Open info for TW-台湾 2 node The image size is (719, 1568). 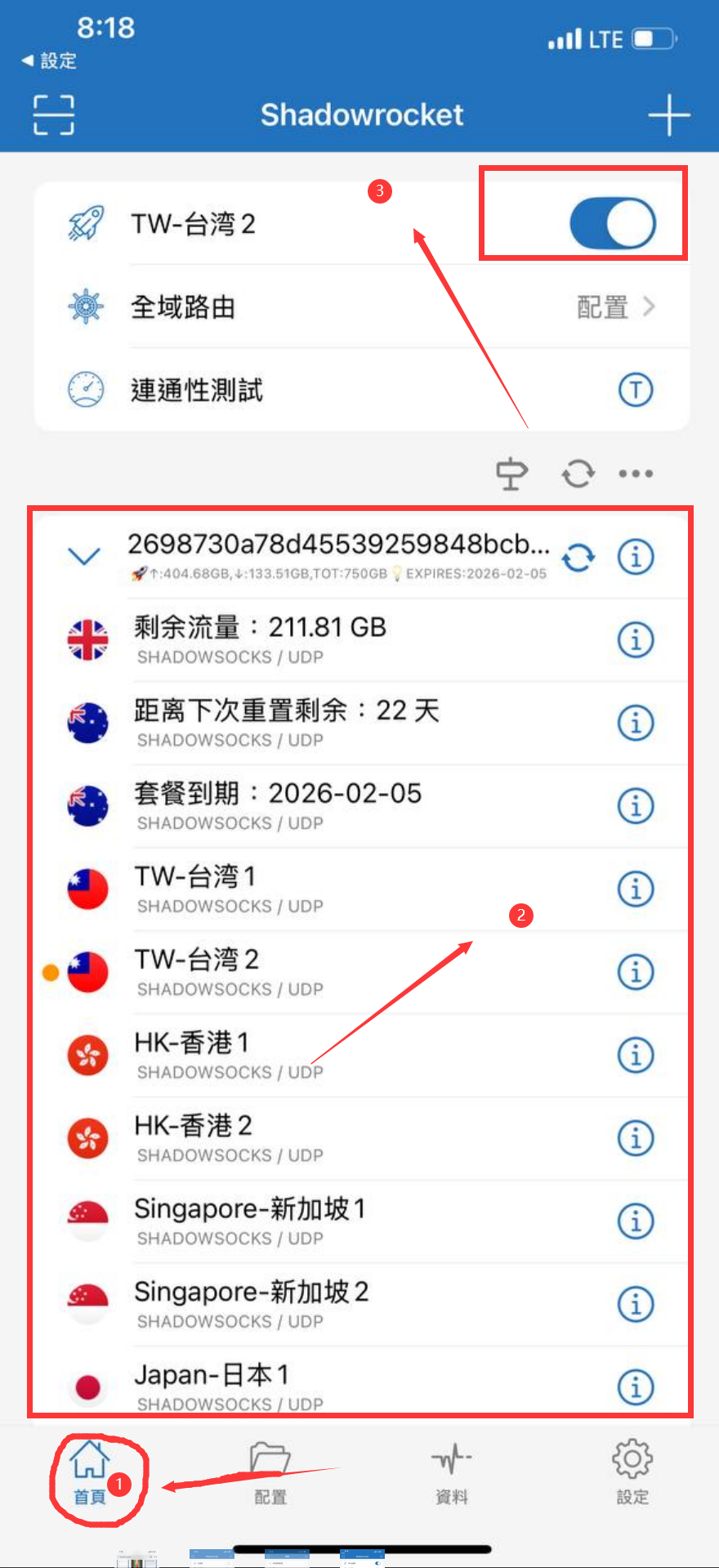[635, 972]
